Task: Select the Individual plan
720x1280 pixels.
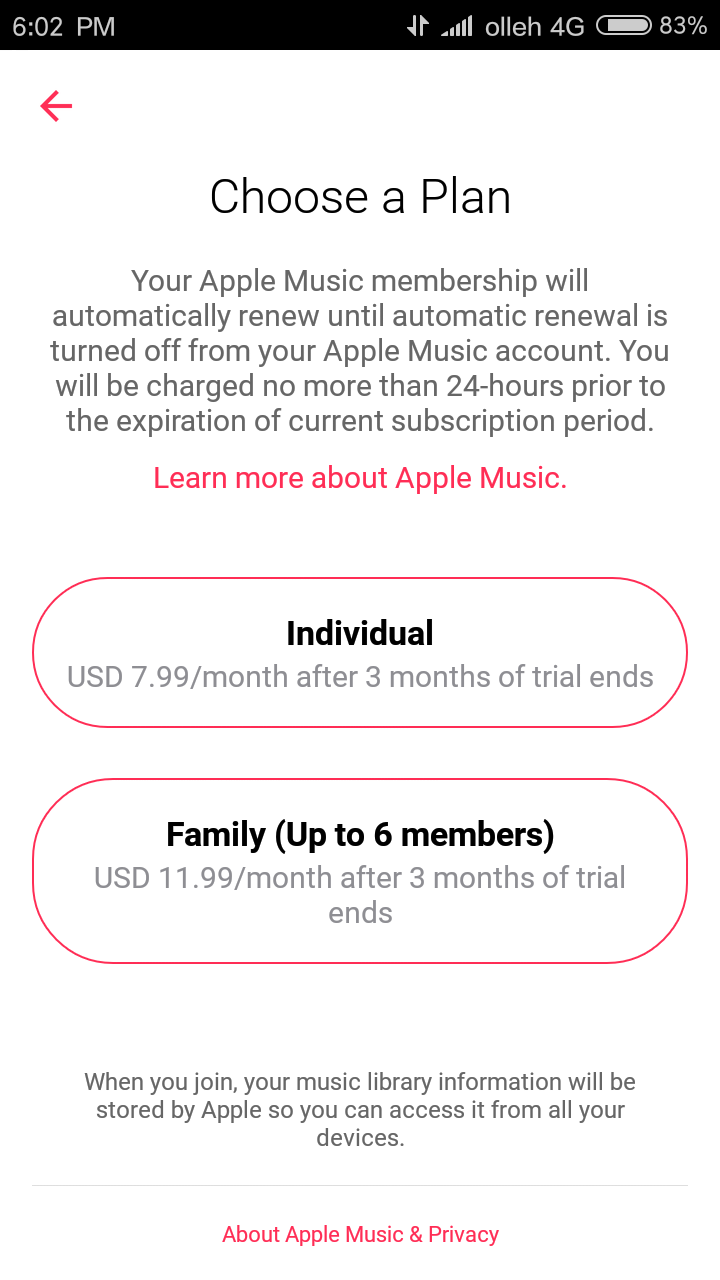Action: pos(360,652)
